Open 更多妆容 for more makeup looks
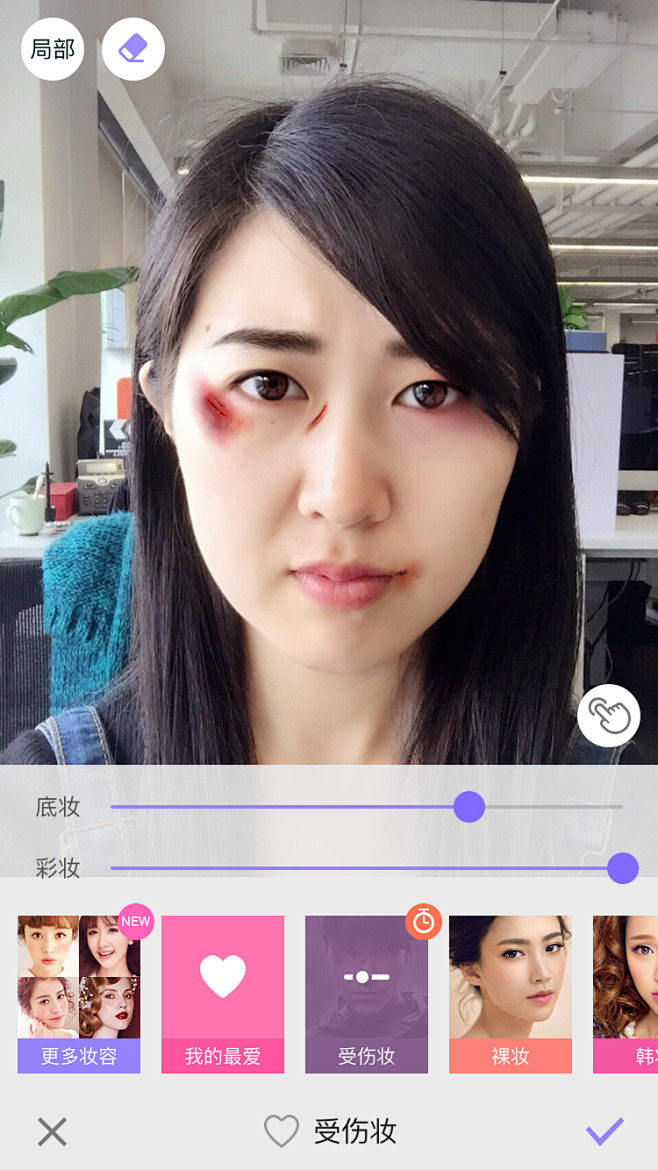This screenshot has width=658, height=1170. coord(79,994)
